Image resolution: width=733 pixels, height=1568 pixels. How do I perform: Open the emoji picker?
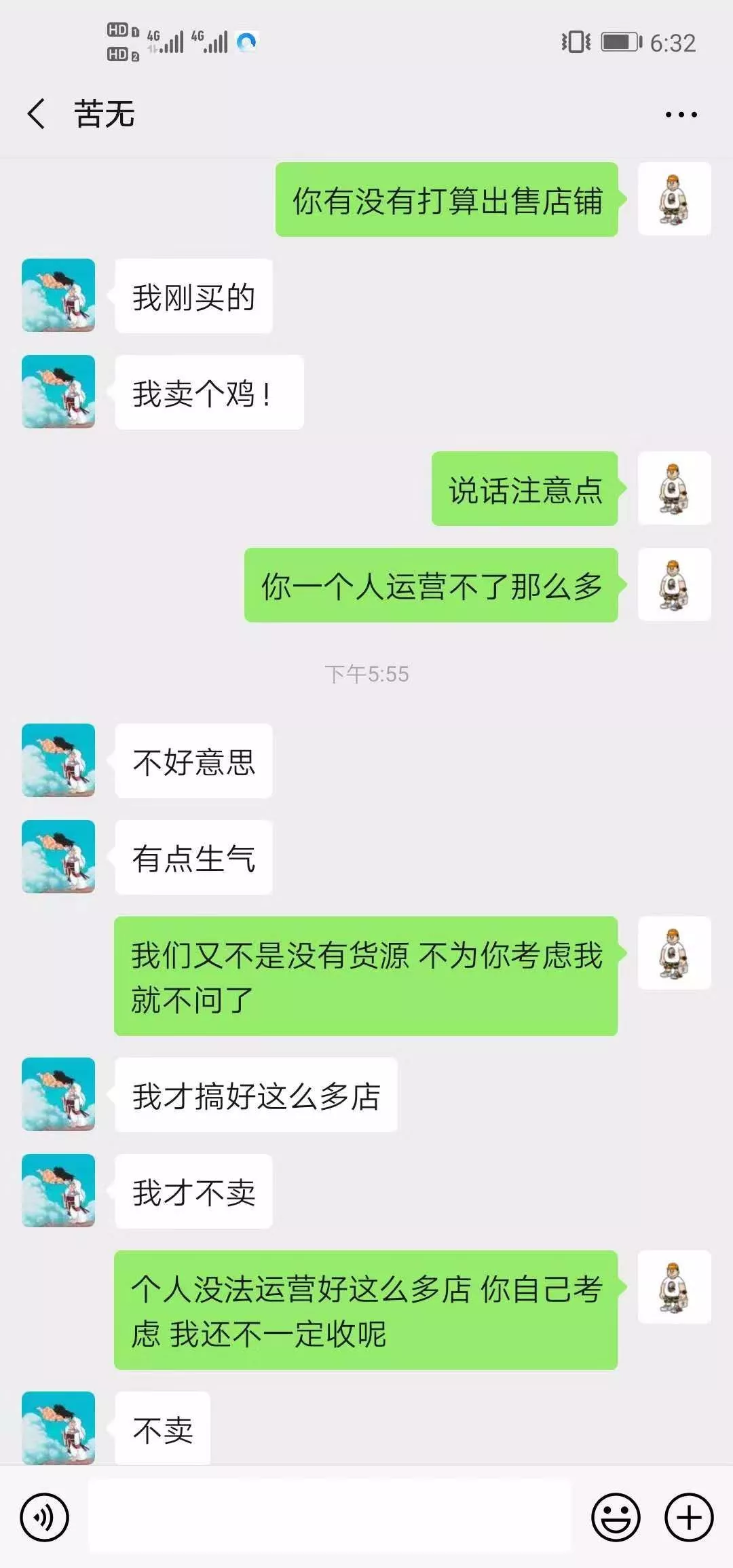616,1517
